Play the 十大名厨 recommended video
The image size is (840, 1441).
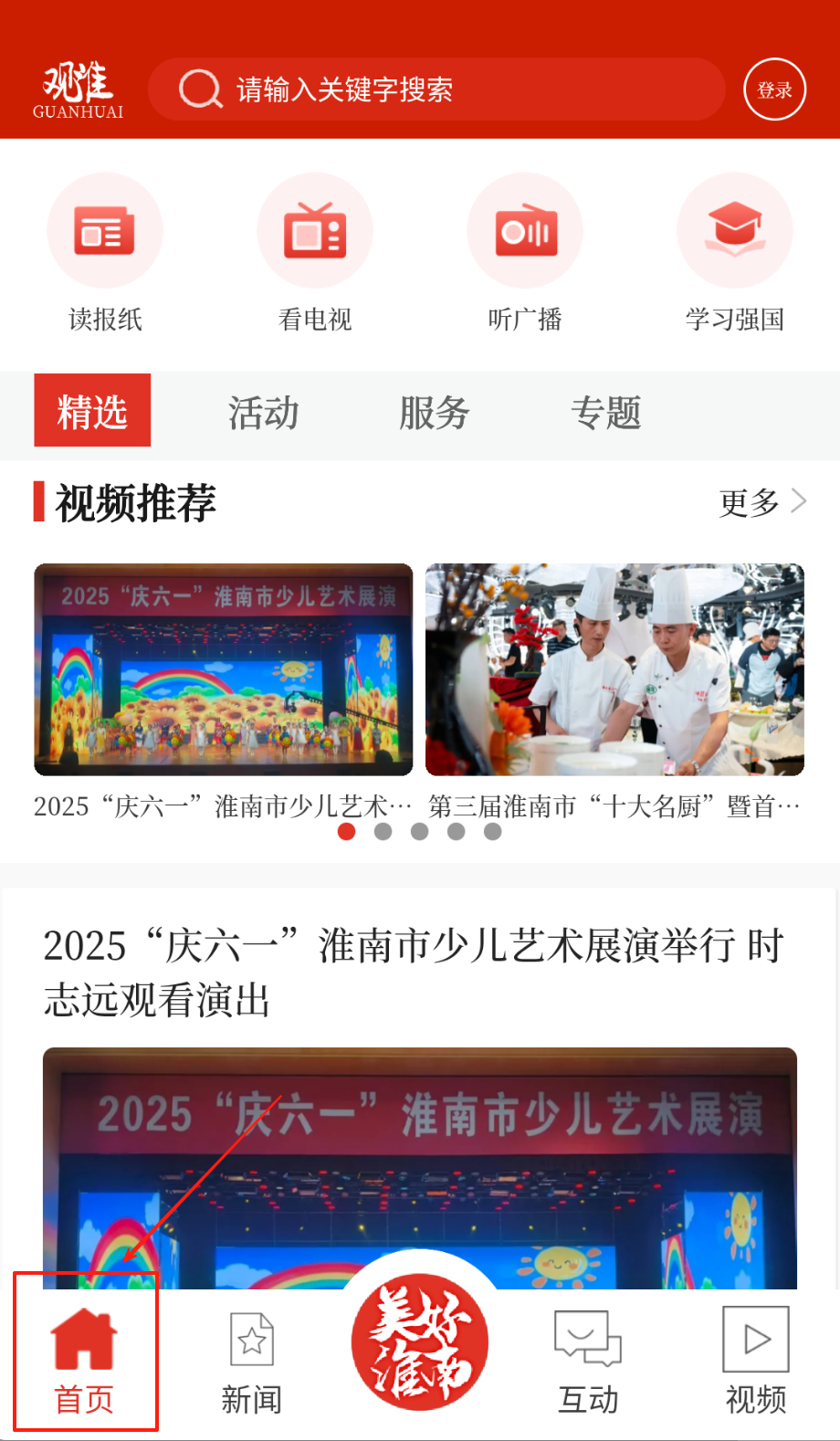tap(614, 669)
